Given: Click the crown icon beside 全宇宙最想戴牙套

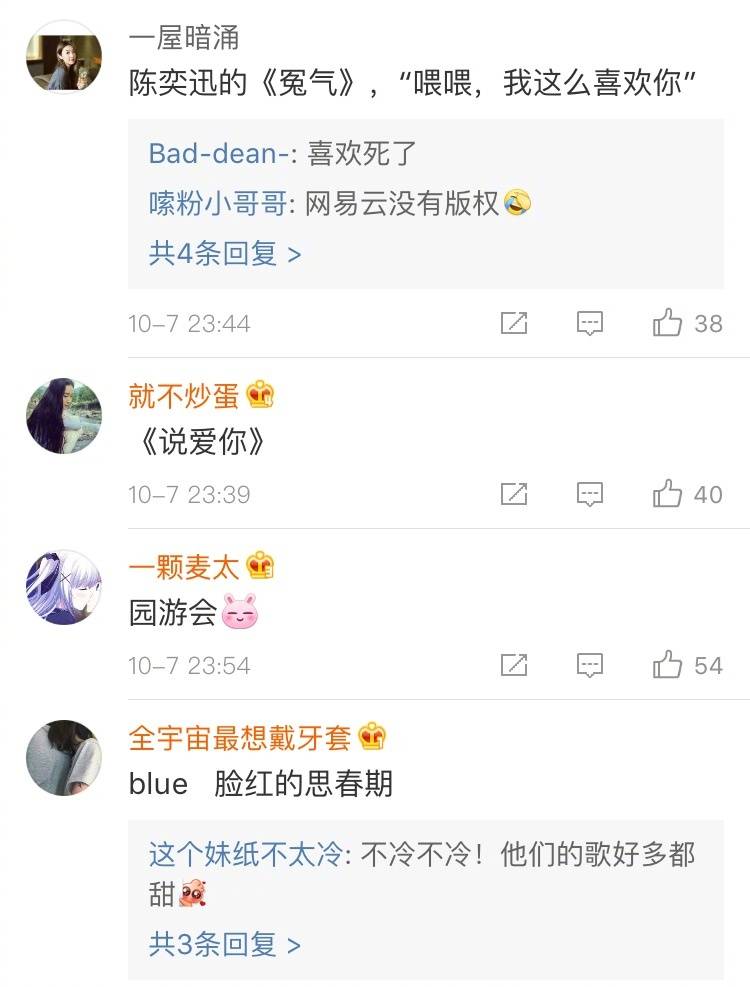Looking at the screenshot, I should [x=372, y=737].
